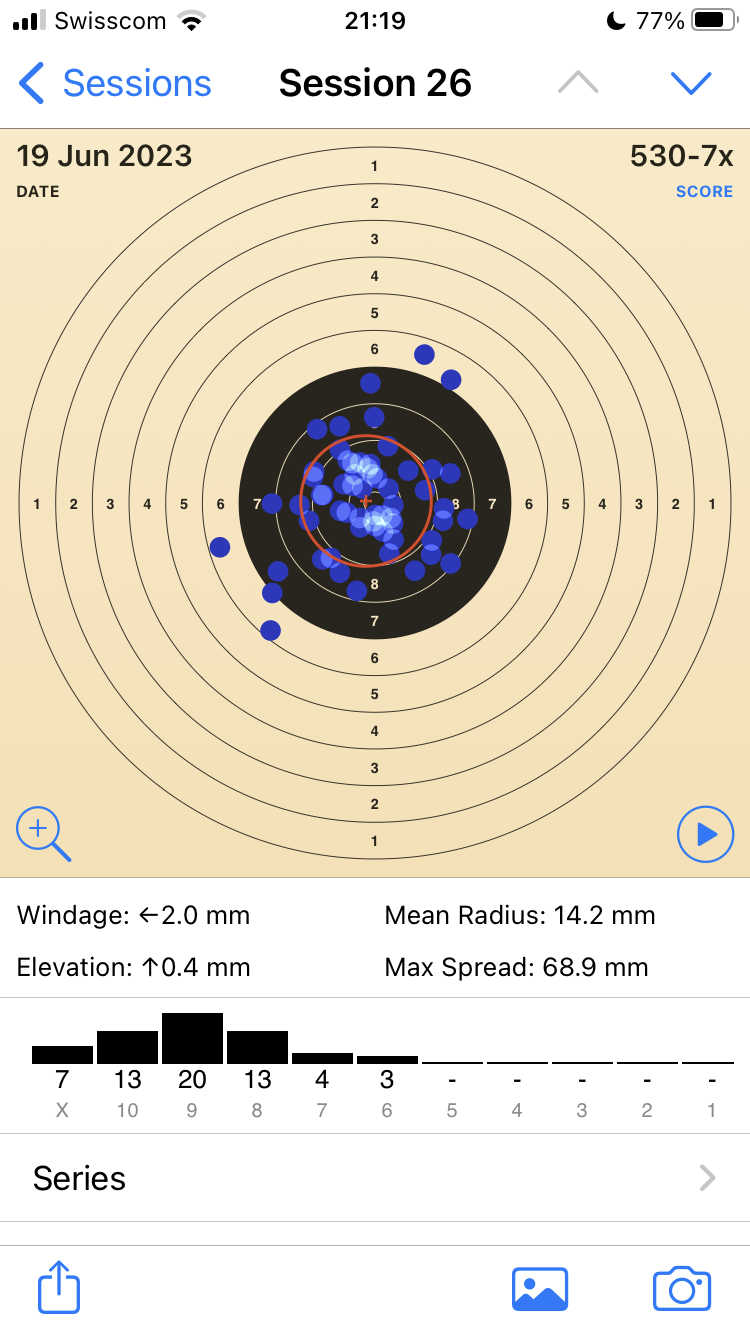This screenshot has width=750, height=1334.
Task: Go back to Sessions list
Action: (115, 83)
